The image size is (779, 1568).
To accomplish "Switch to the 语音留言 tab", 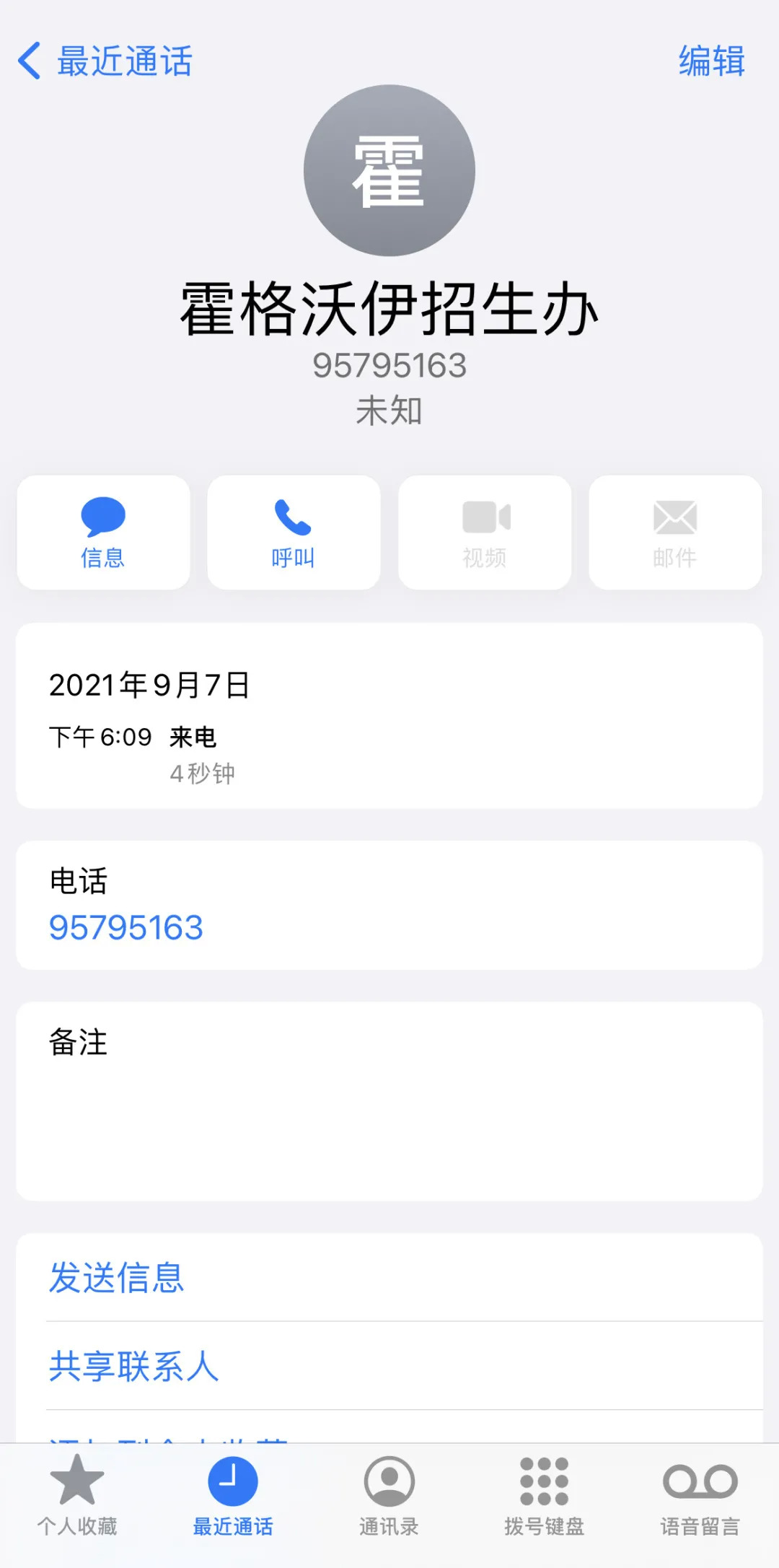I will (700, 1494).
